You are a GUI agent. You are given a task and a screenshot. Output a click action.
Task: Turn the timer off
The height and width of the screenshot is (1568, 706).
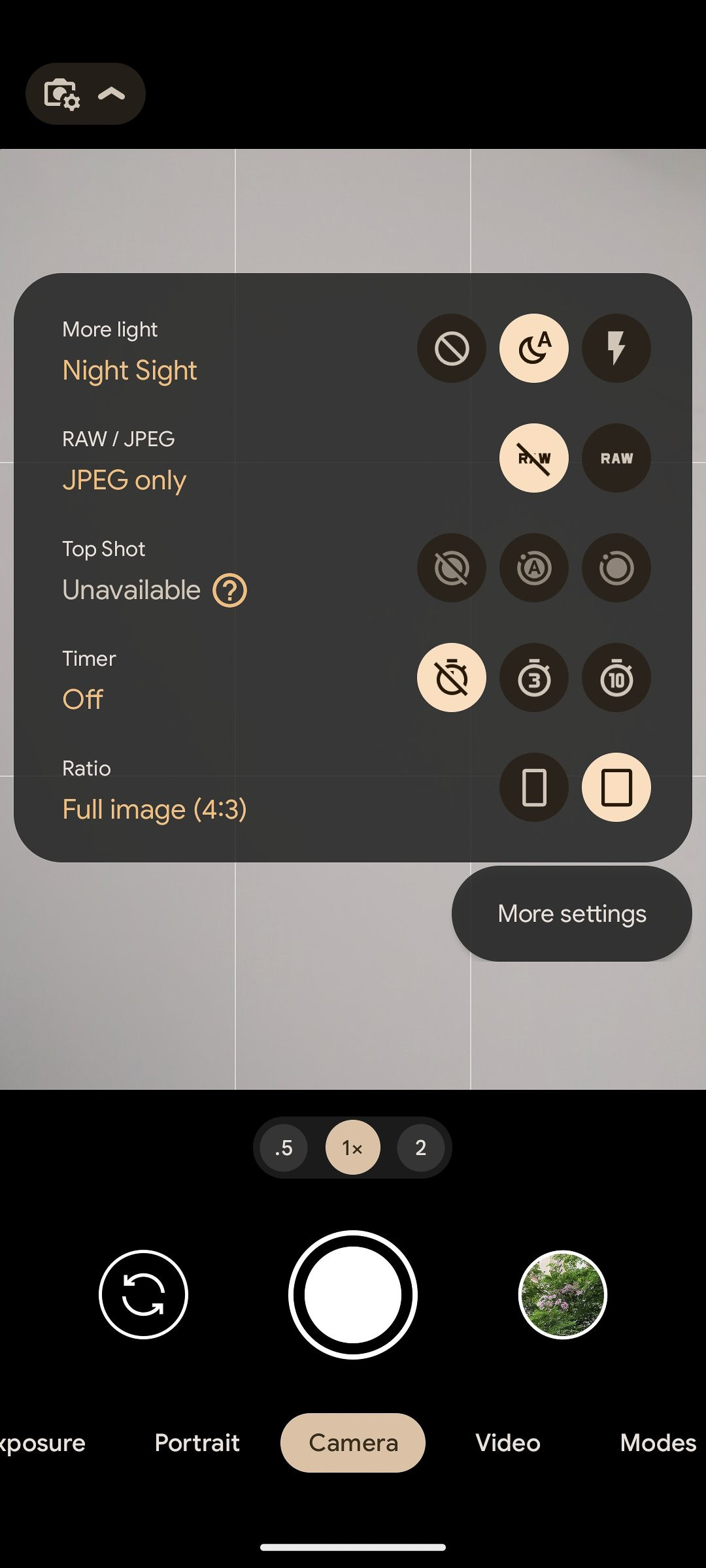(x=452, y=678)
